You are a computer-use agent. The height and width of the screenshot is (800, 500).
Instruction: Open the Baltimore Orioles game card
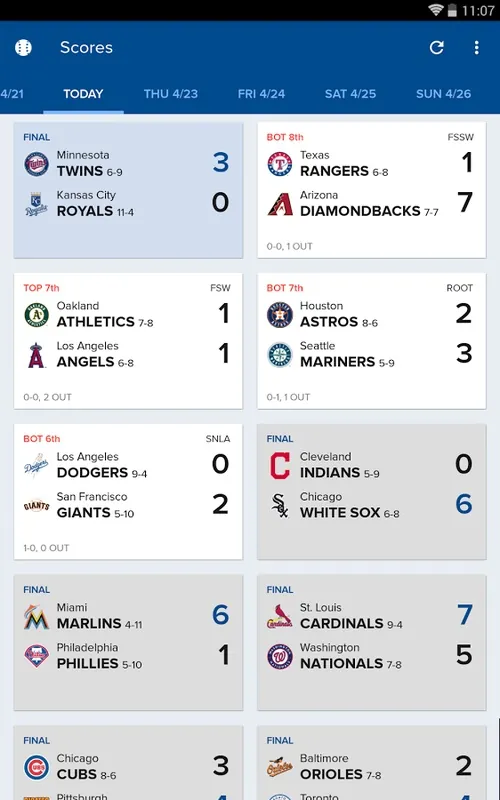(371, 763)
